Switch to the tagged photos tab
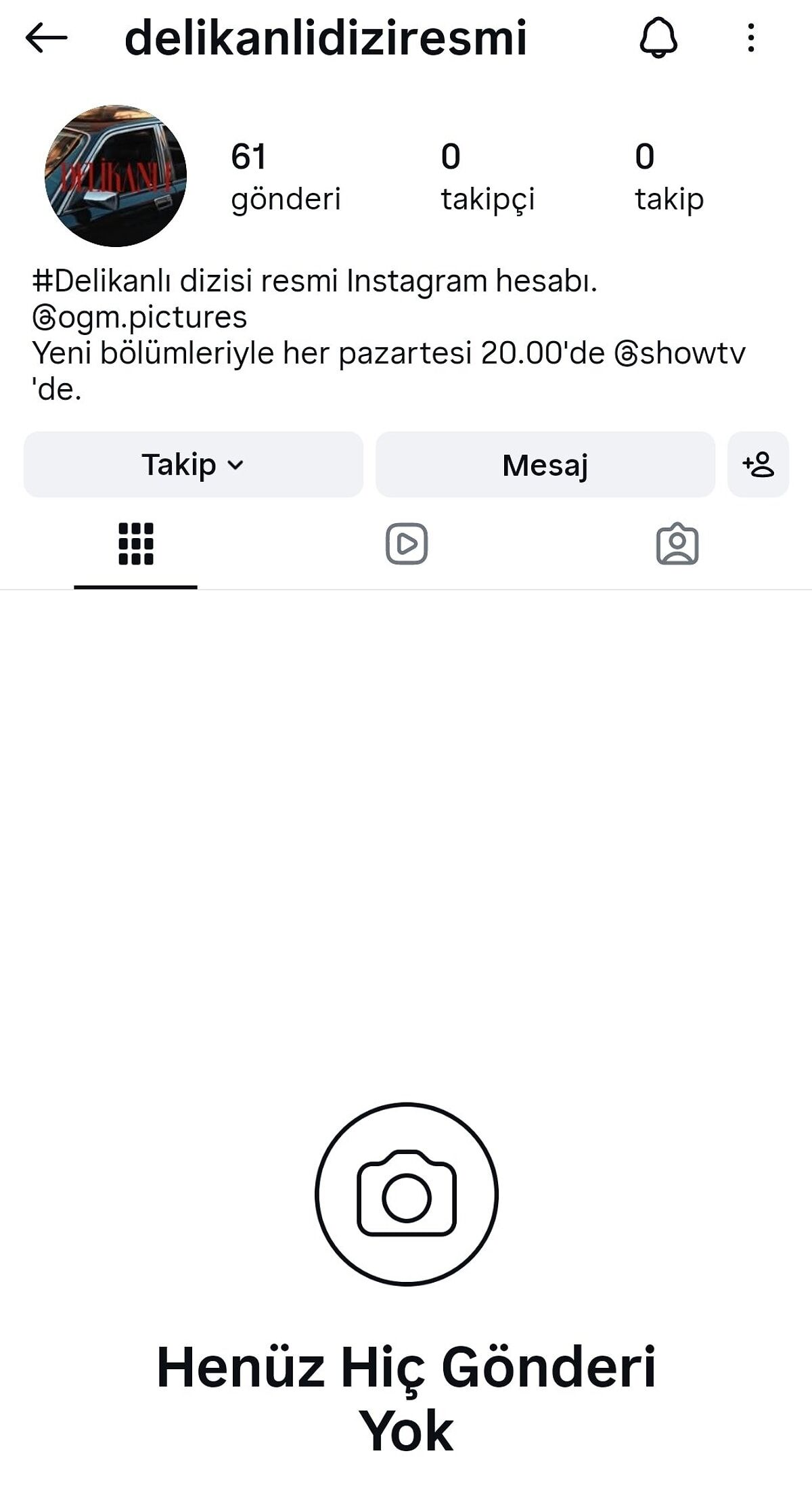The height and width of the screenshot is (1487, 812). click(x=677, y=543)
